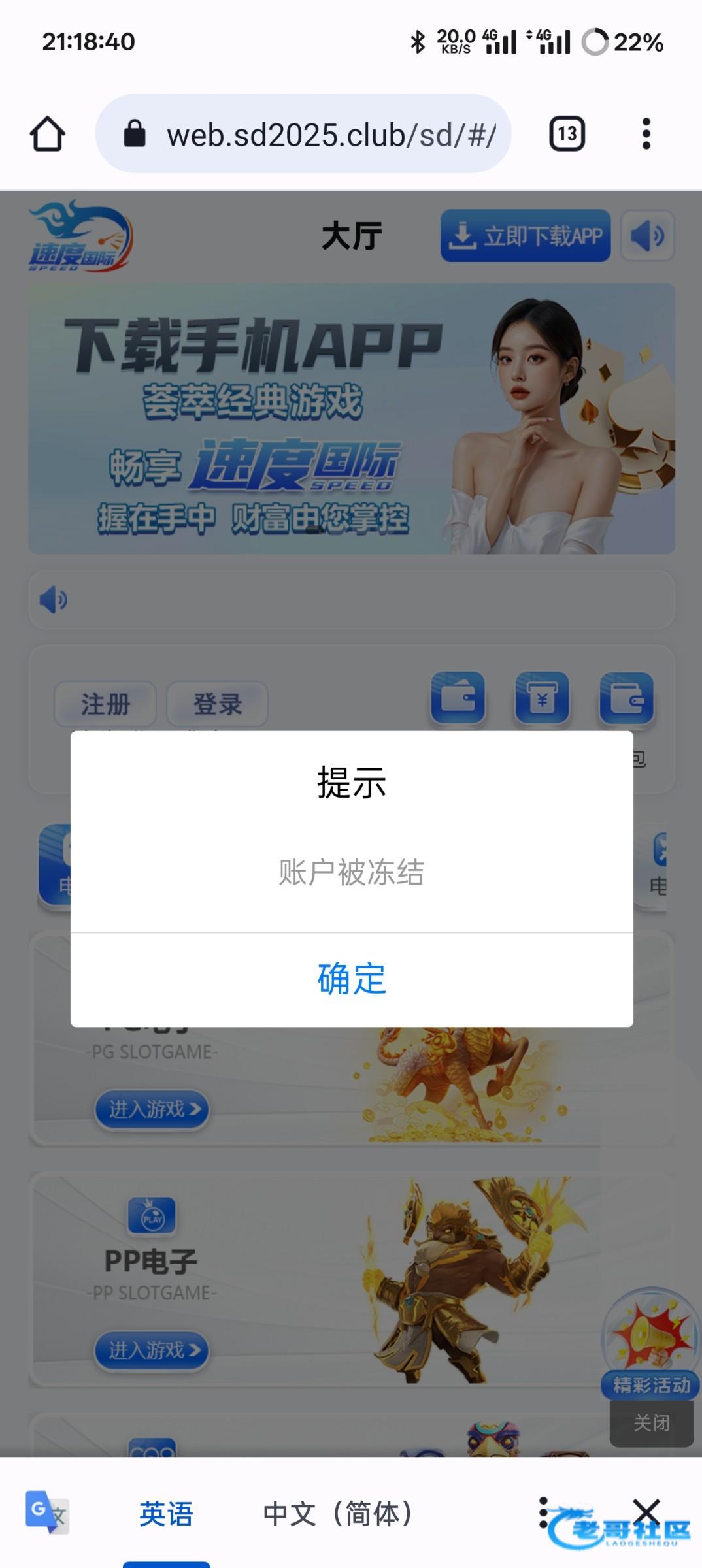The image size is (702, 1568).
Task: Open the browser three-dot overflow menu
Action: 646,134
